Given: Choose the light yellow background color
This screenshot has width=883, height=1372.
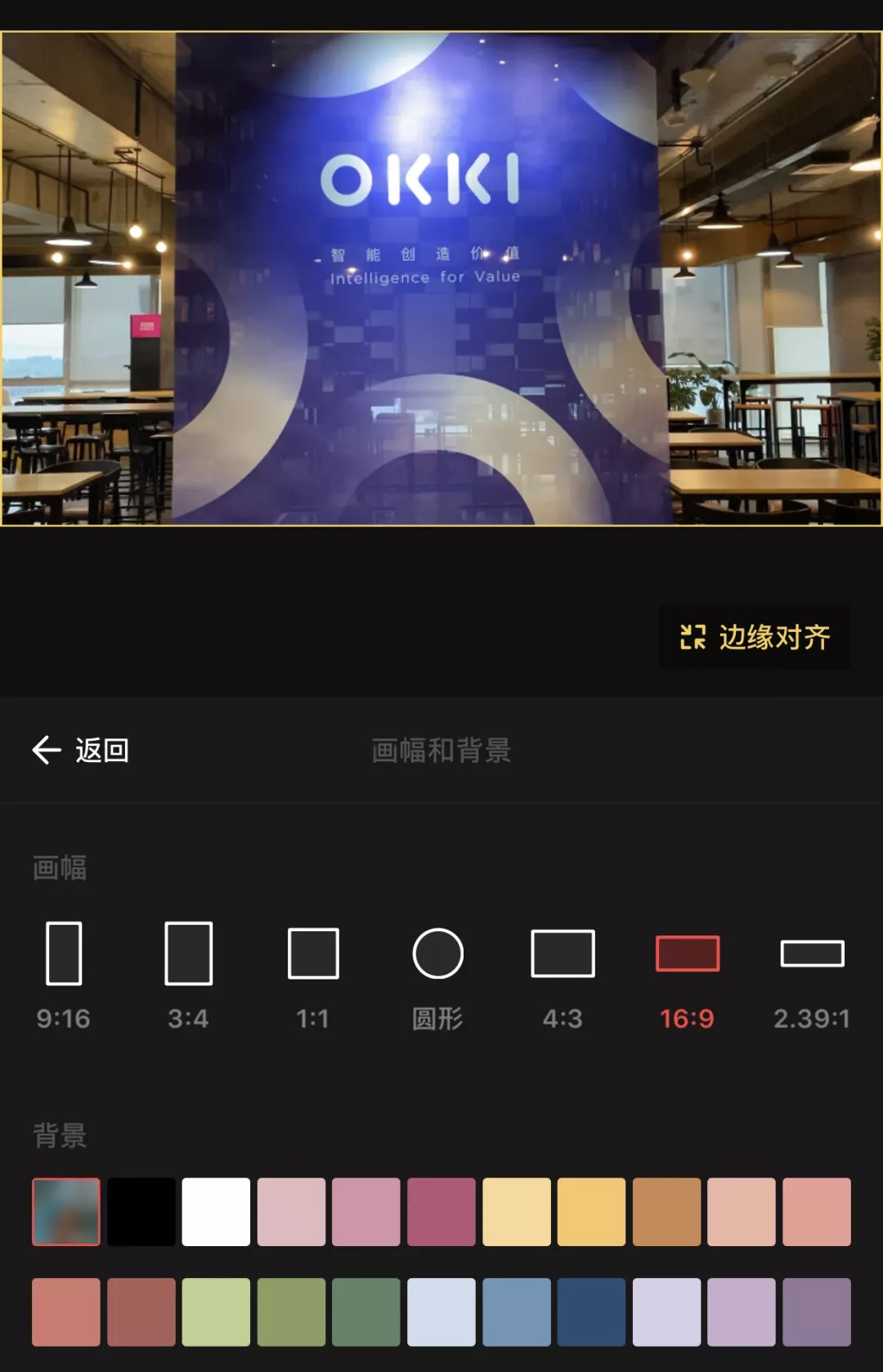Looking at the screenshot, I should coord(517,1212).
